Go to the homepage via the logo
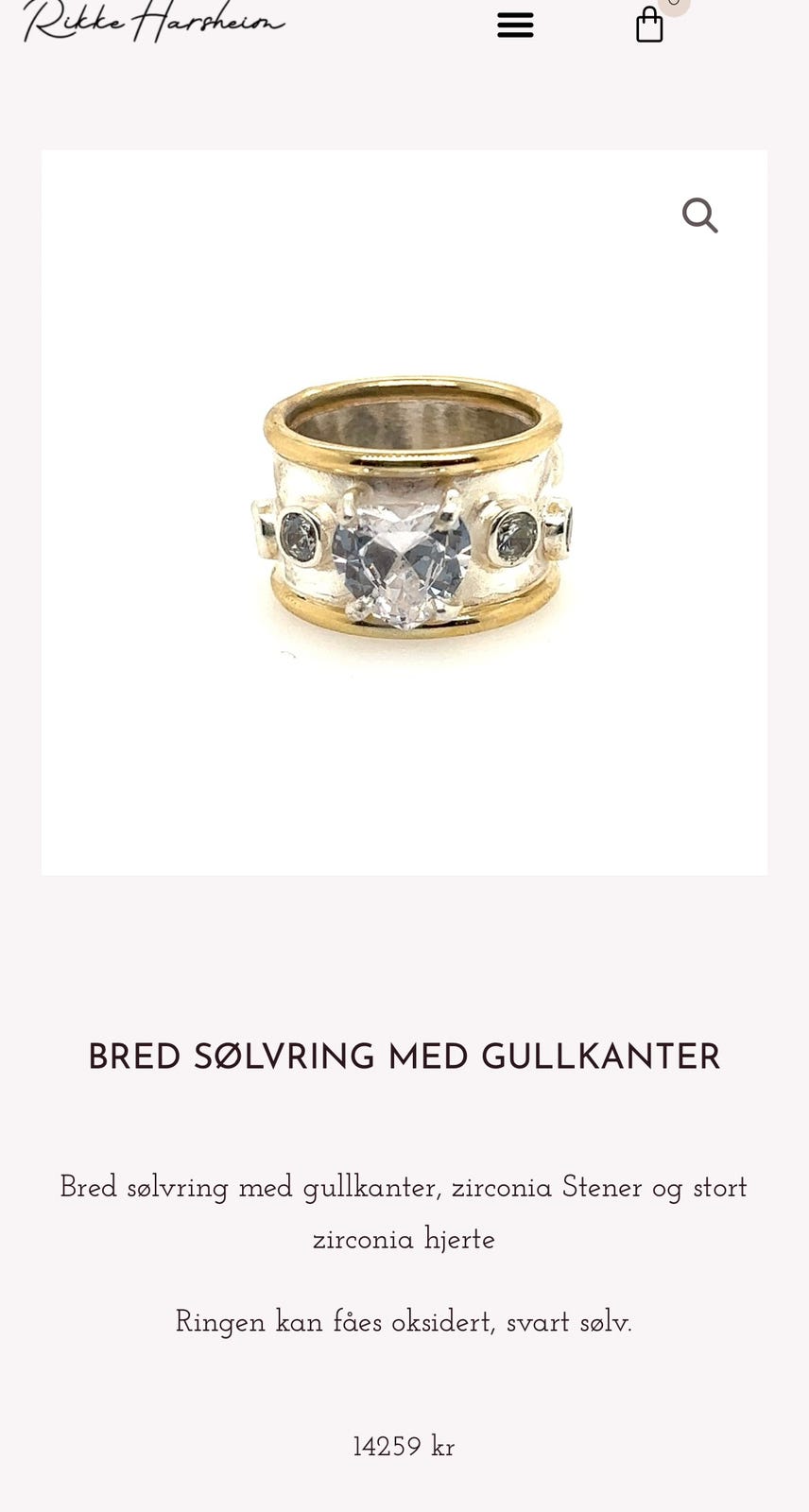 click(151, 21)
